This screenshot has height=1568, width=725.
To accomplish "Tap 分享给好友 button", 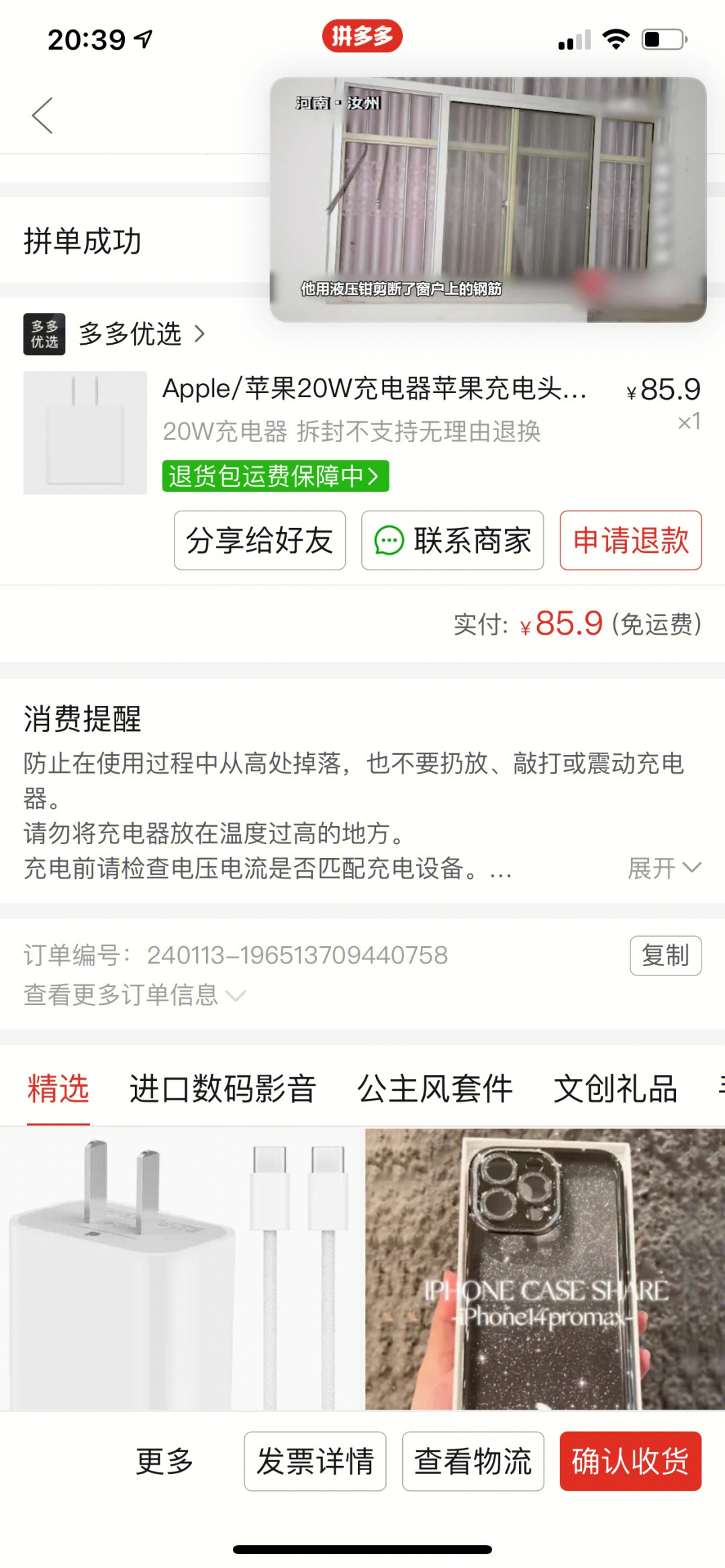I will (260, 541).
